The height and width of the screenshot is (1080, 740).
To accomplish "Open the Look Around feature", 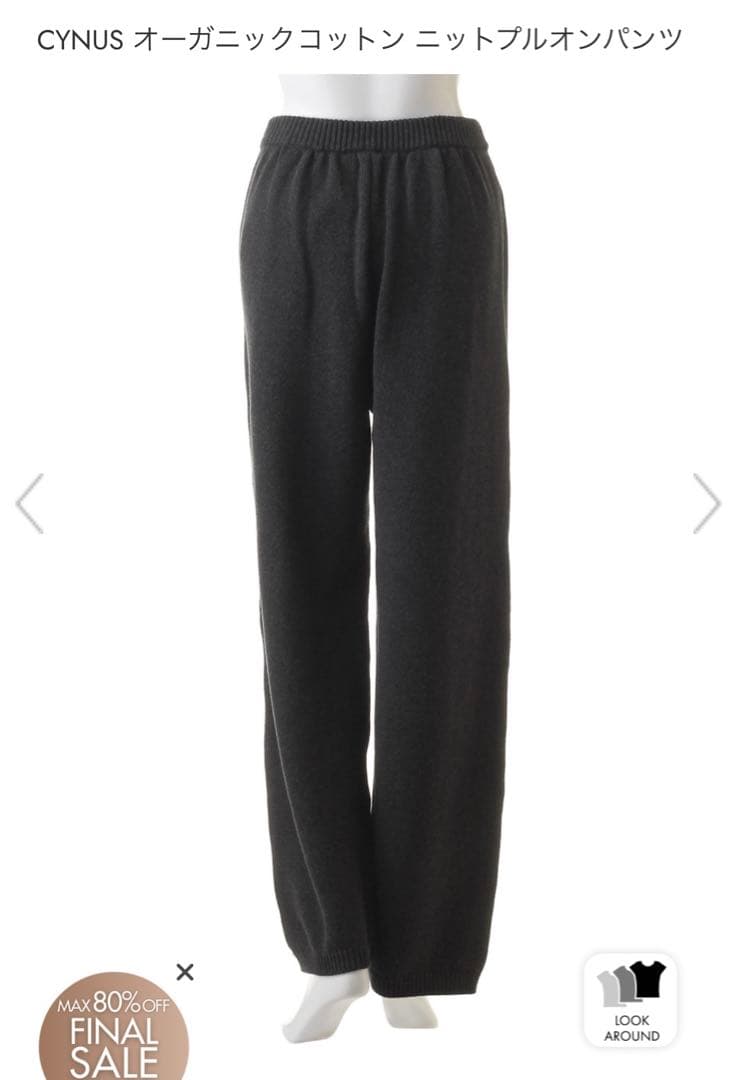I will (x=631, y=1000).
